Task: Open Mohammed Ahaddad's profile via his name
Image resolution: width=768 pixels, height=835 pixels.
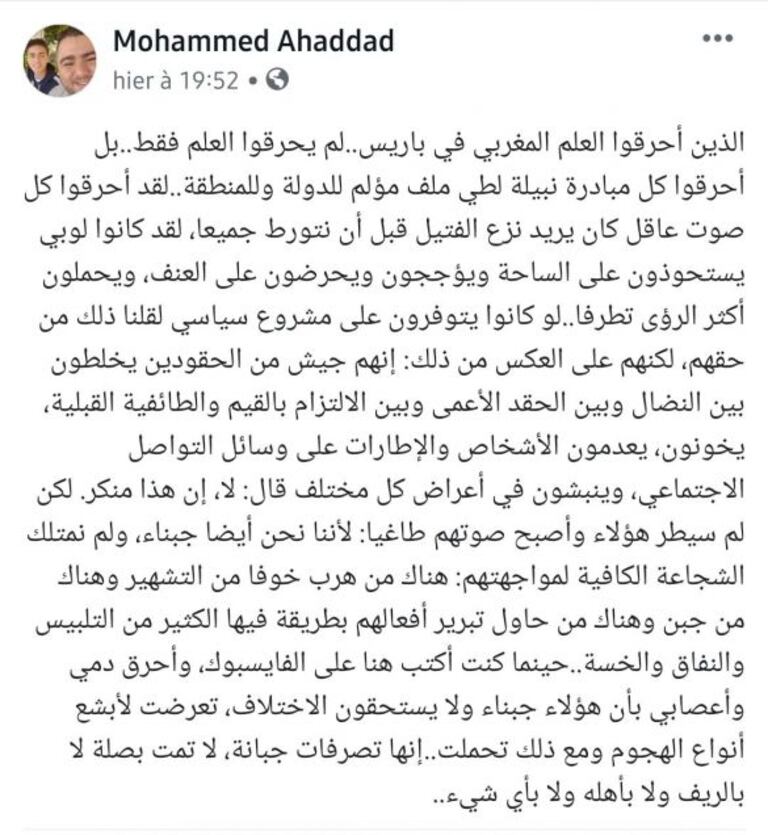Action: click(253, 40)
